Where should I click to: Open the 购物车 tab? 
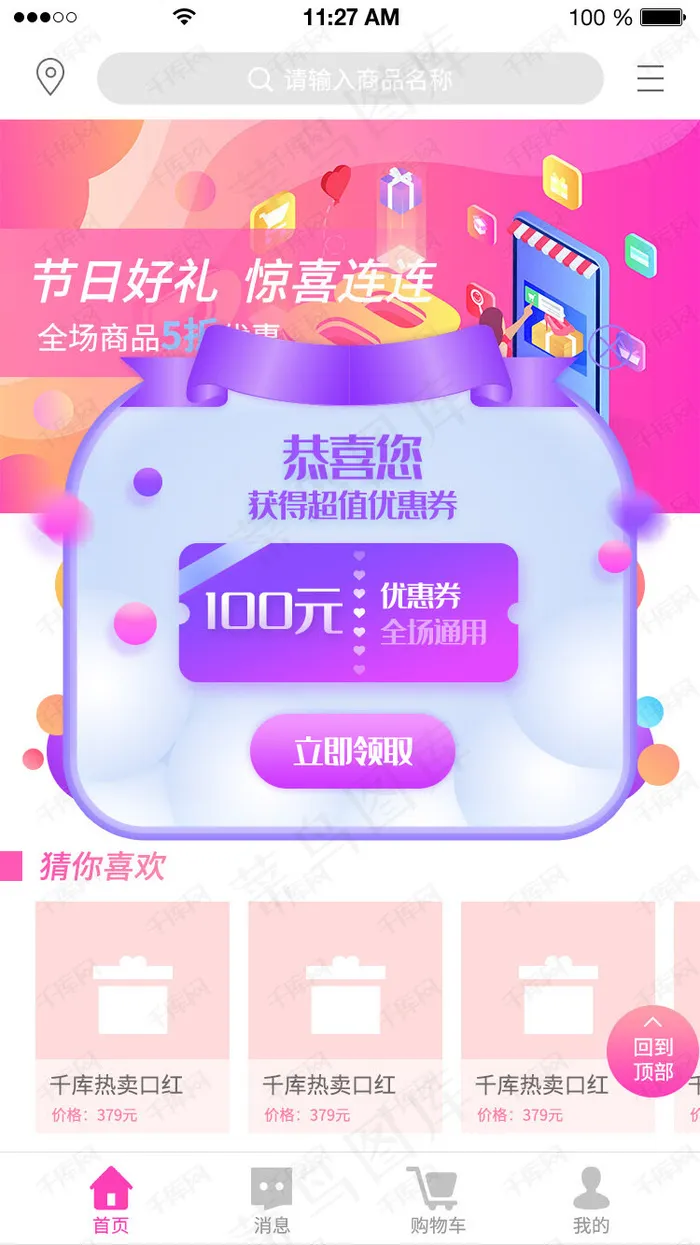pyautogui.click(x=437, y=1199)
